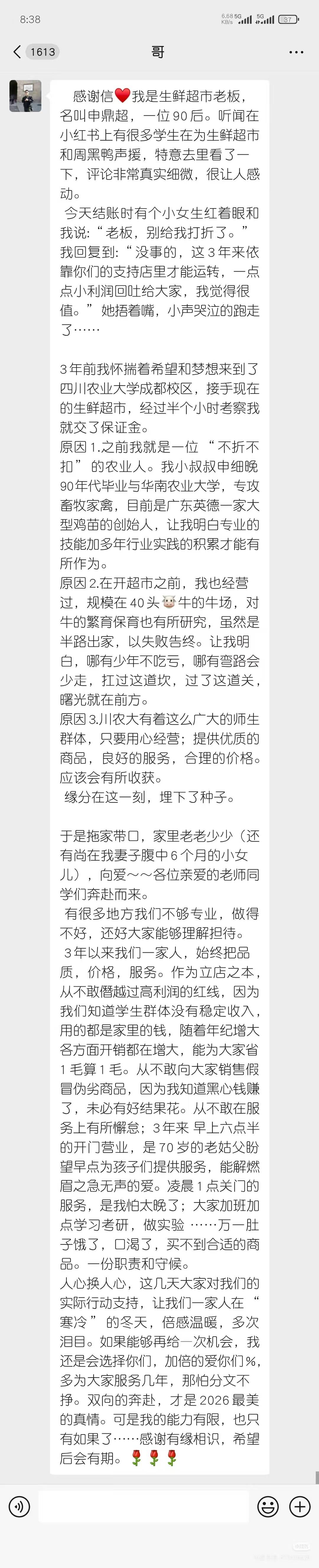This screenshot has height=1568, width=319.
Task: Open the sender's profile avatar
Action: [26, 96]
